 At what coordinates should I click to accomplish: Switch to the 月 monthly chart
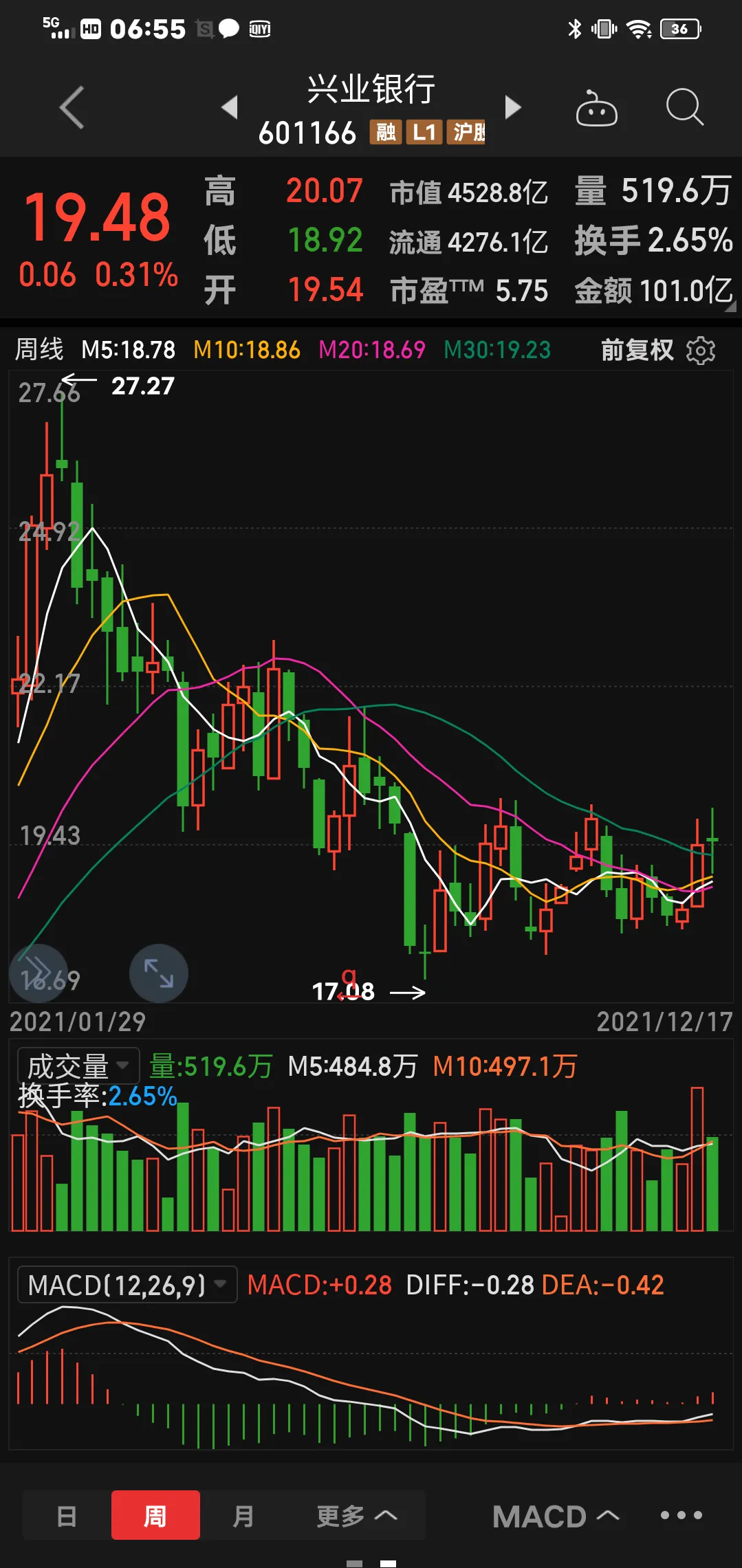point(243,1516)
